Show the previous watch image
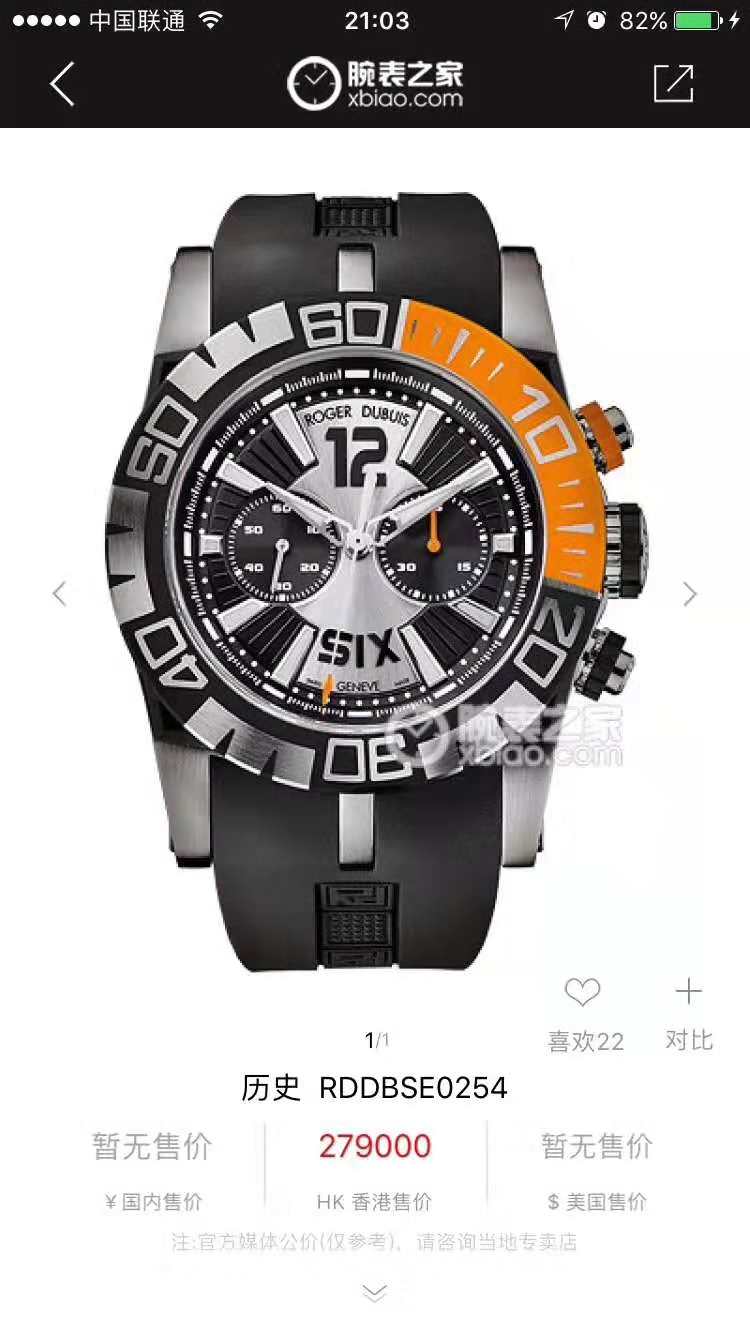This screenshot has height=1334, width=750. pos(59,593)
